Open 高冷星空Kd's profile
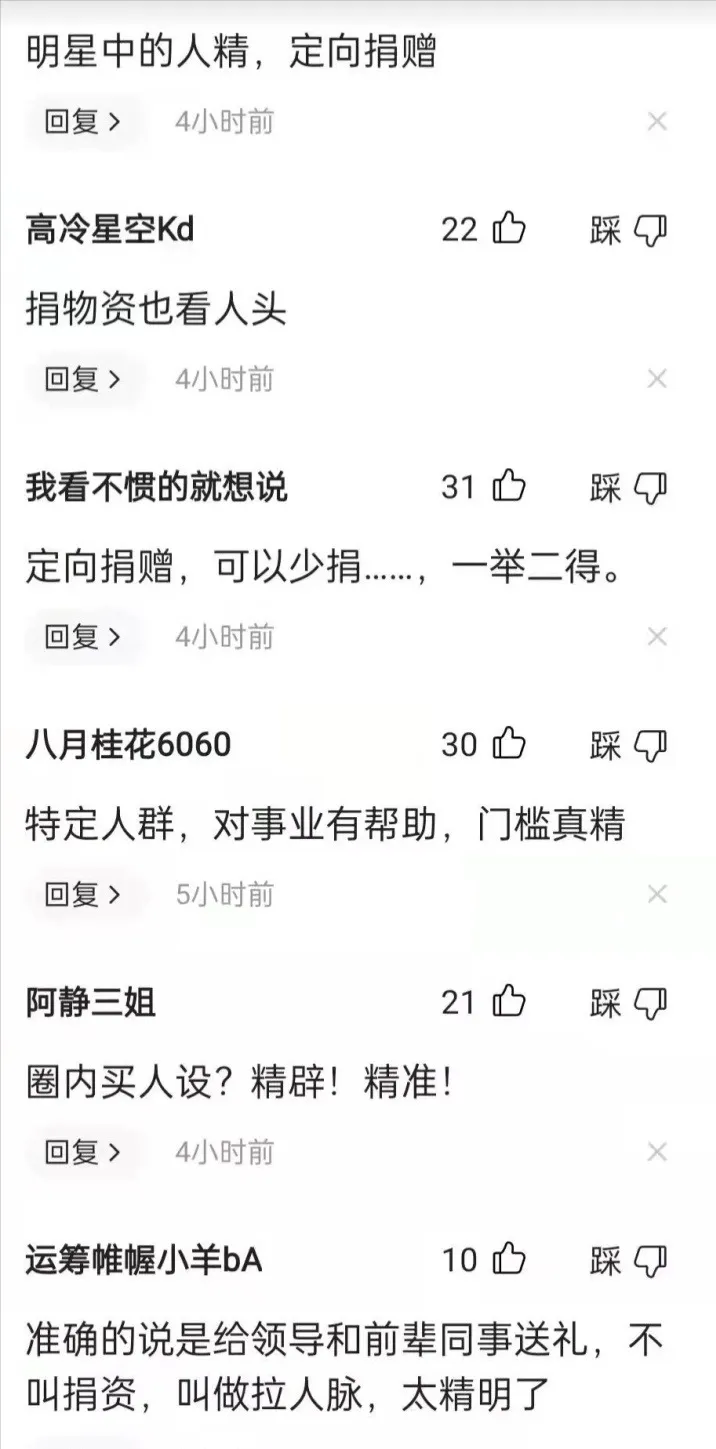This screenshot has height=1449, width=716. click(110, 231)
